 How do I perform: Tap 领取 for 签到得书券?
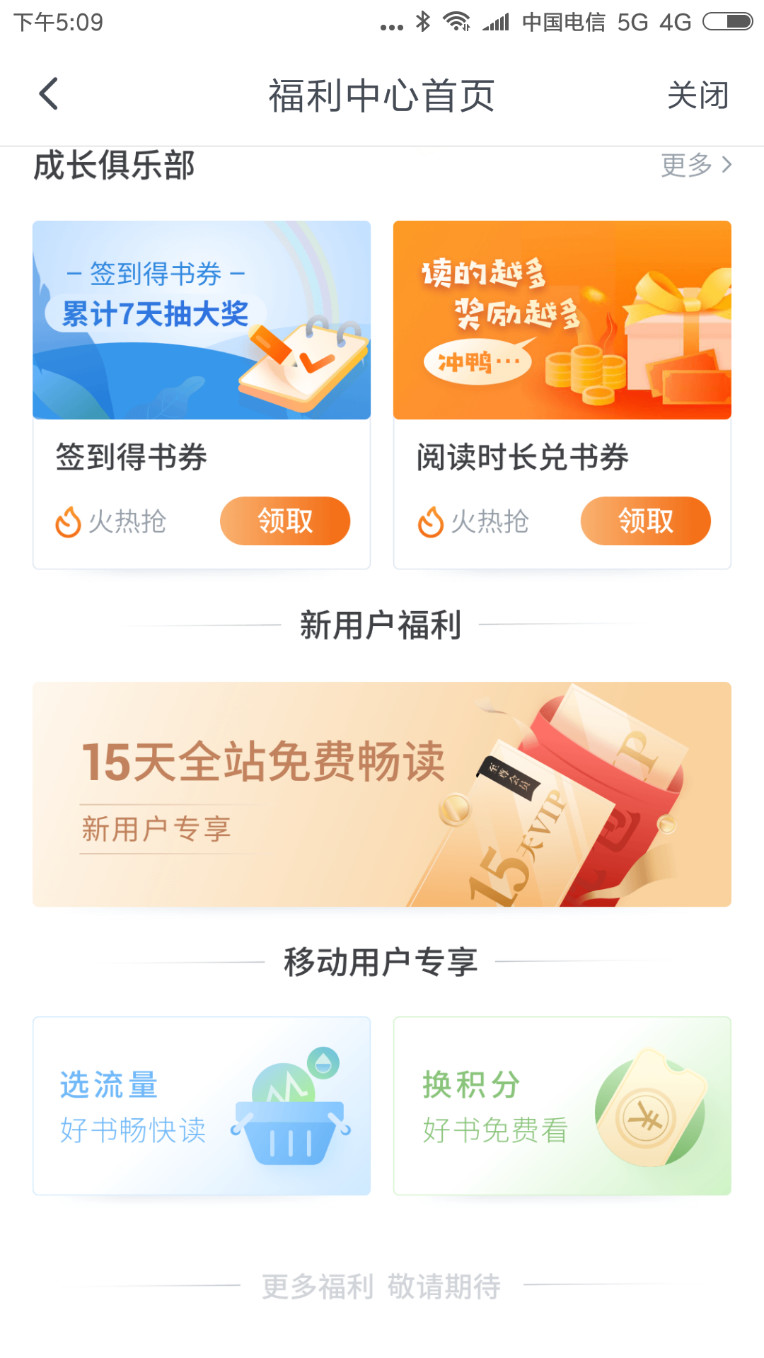(285, 520)
